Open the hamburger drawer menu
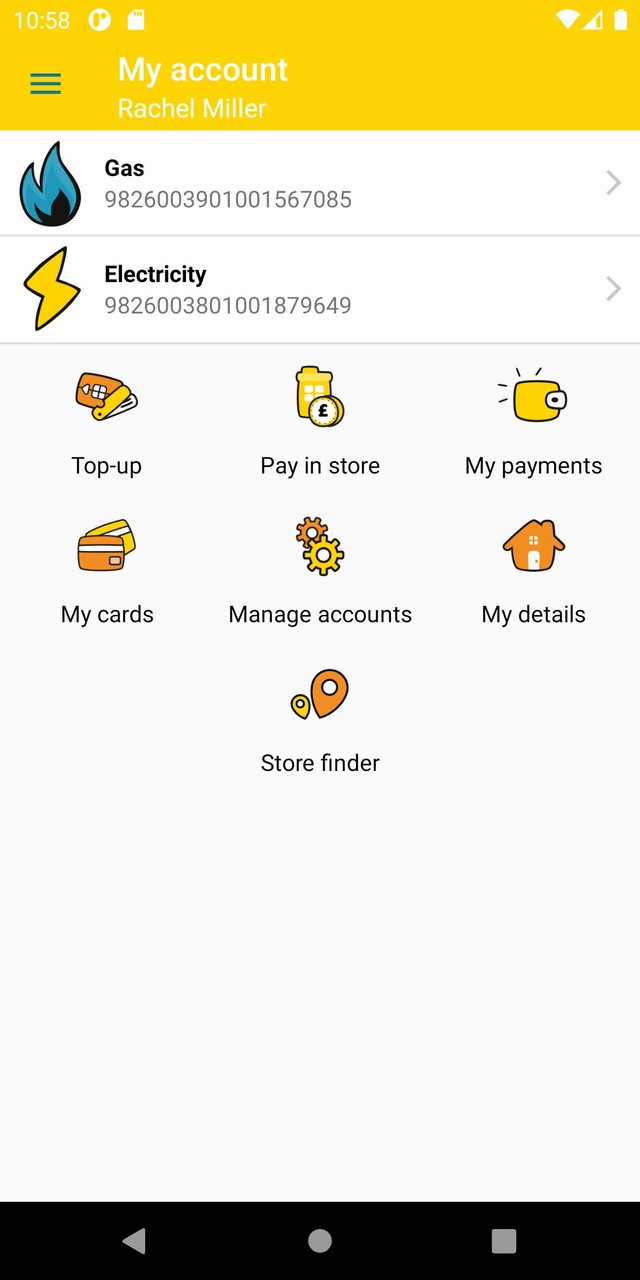This screenshot has height=1280, width=640. 46,85
